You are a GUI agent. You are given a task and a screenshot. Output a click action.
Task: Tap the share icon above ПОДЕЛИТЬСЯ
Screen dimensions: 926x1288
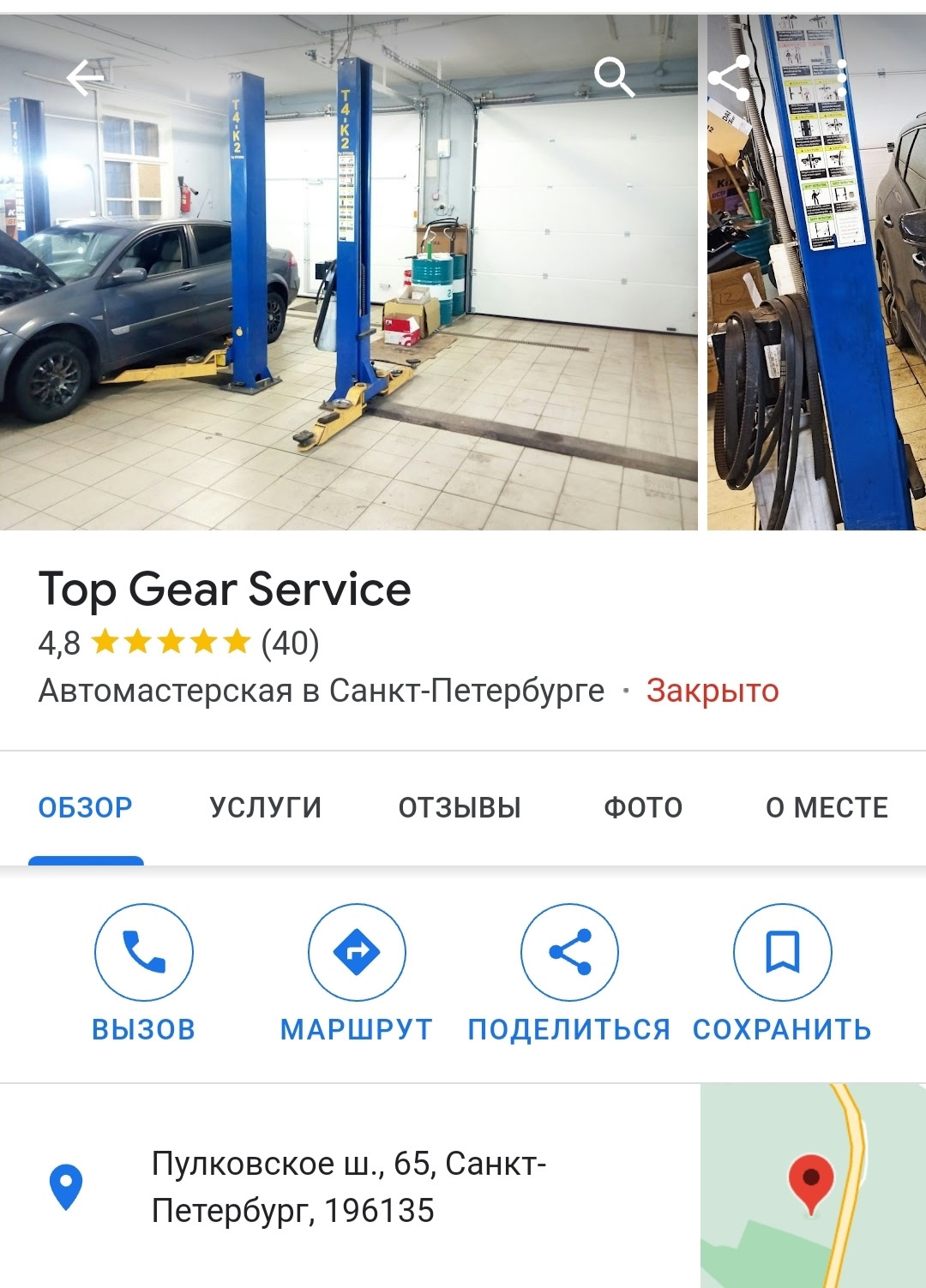[569, 951]
